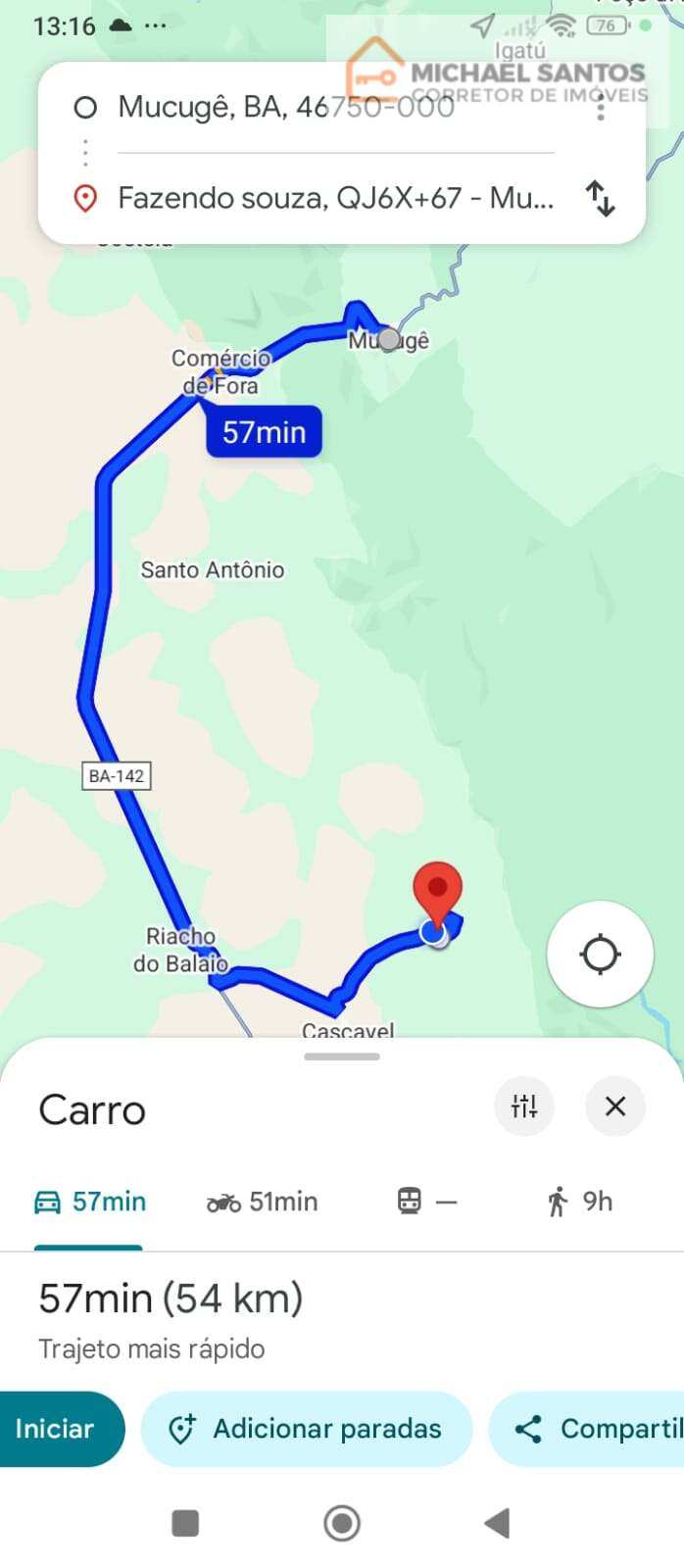The height and width of the screenshot is (1568, 684).
Task: Center map on my location
Action: click(x=600, y=954)
